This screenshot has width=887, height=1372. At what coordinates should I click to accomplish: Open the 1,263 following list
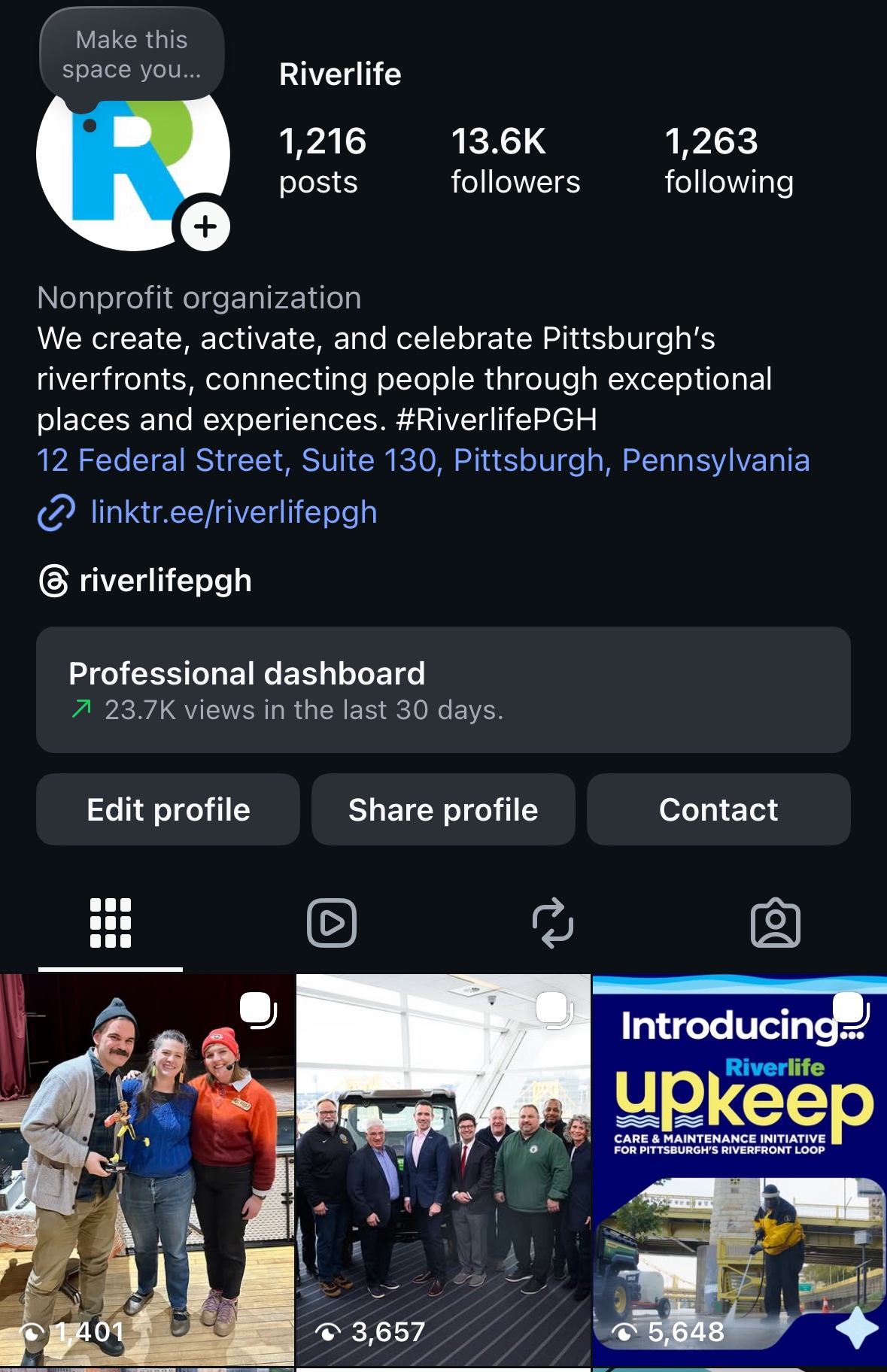(x=728, y=160)
